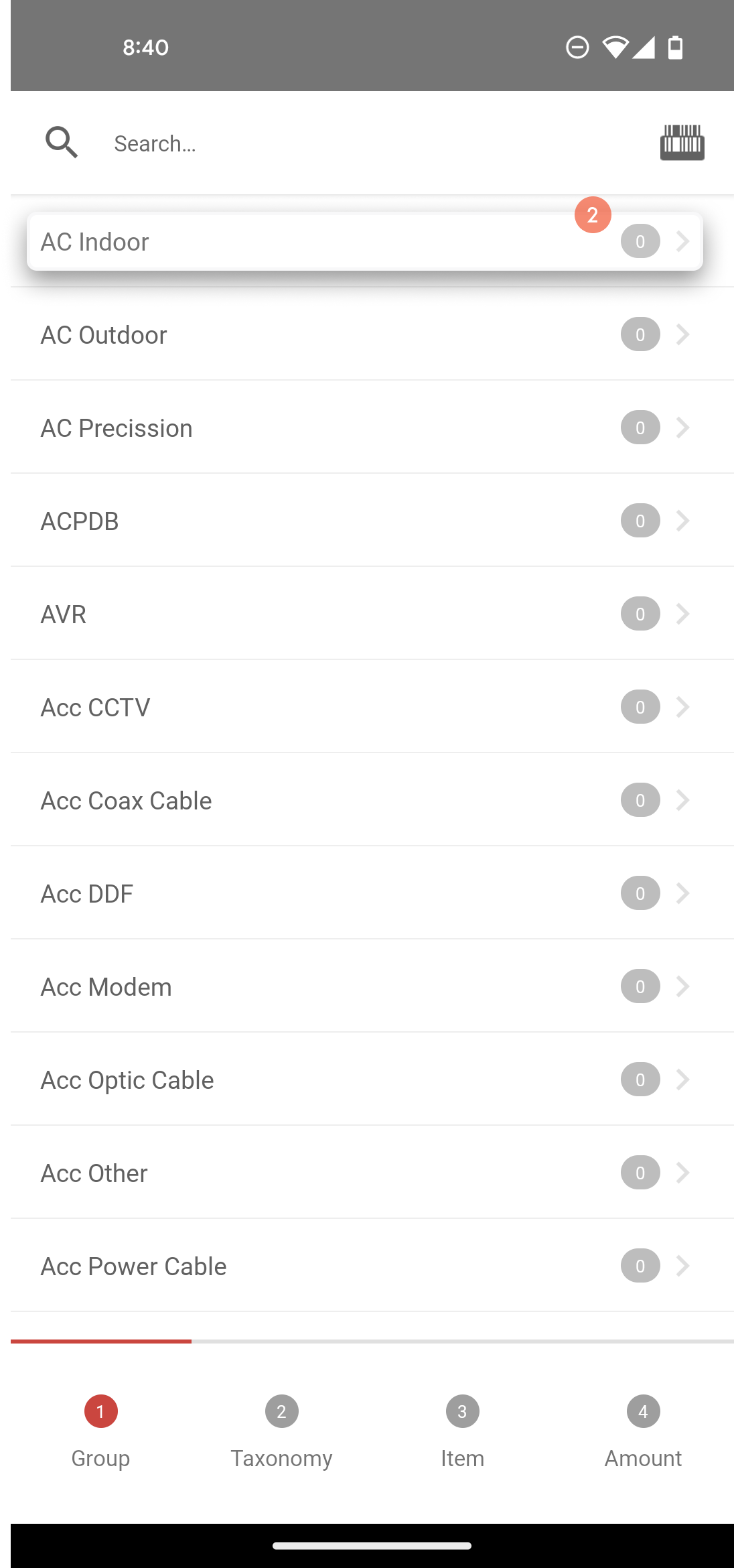Open the AC Indoor group
The image size is (734, 1568).
[x=365, y=241]
